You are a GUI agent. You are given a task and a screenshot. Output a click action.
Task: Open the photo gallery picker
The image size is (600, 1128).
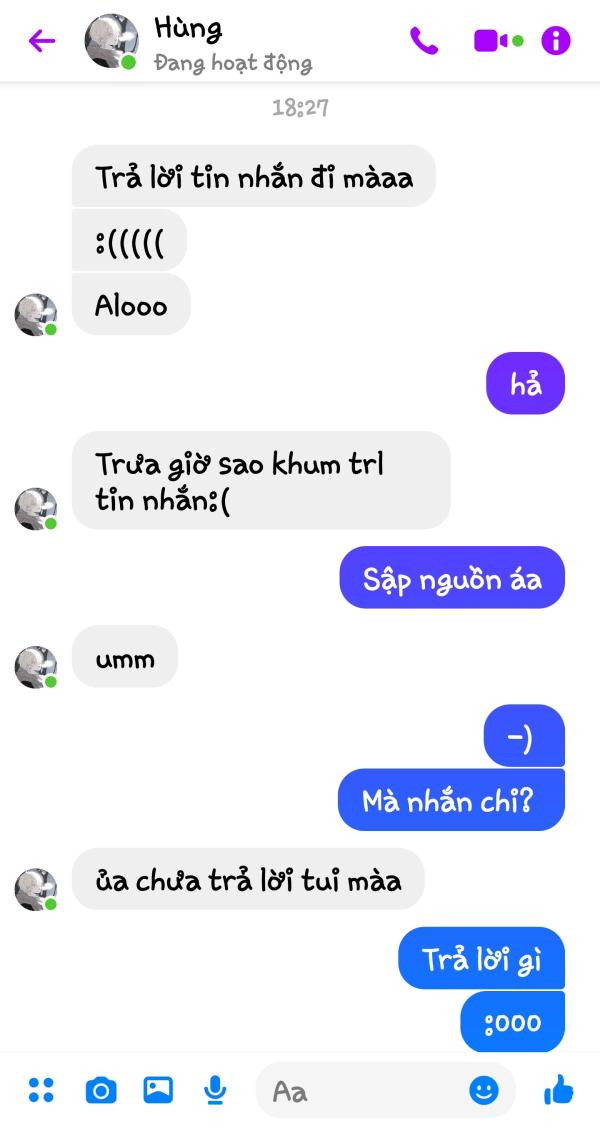158,1090
